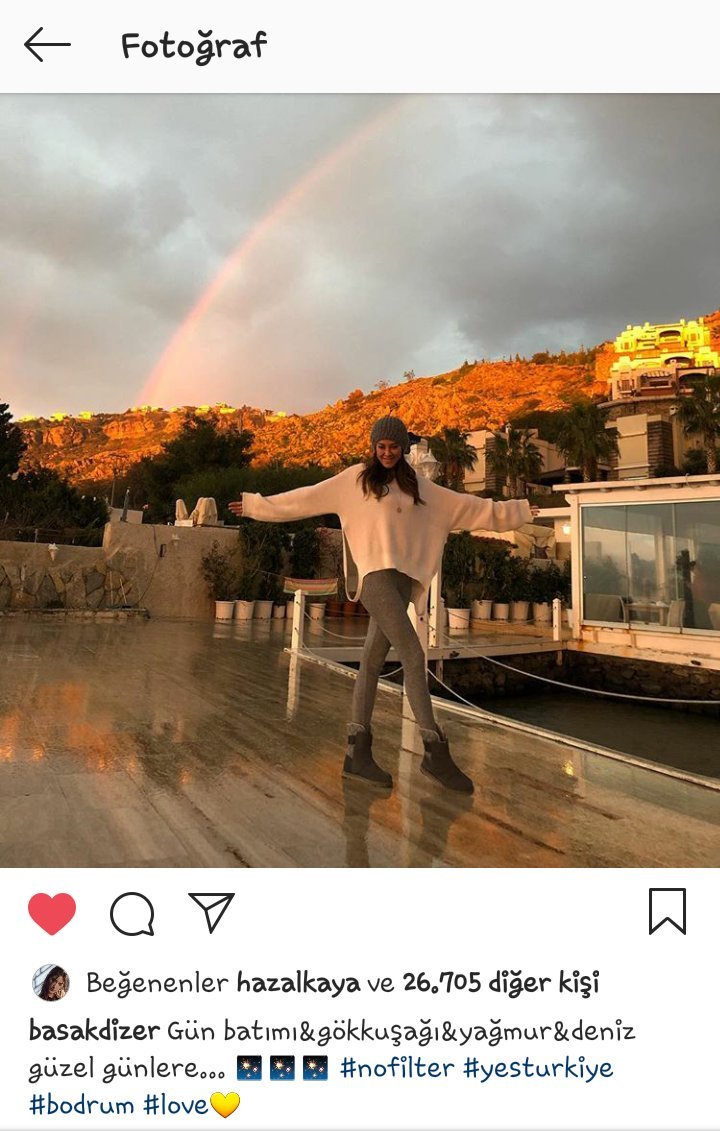This screenshot has width=720, height=1131.
Task: Open the #nofilter hashtag
Action: (x=397, y=1068)
